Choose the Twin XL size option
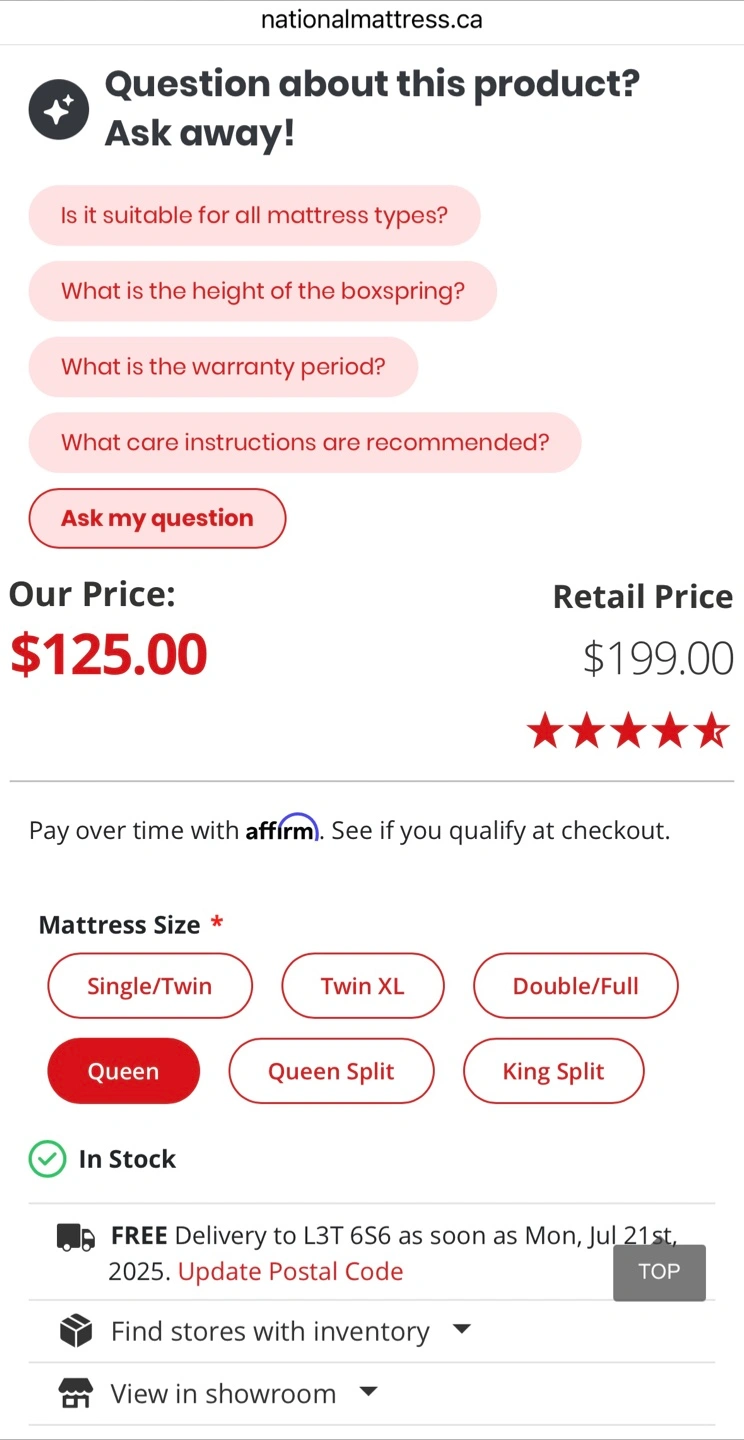 pos(363,986)
